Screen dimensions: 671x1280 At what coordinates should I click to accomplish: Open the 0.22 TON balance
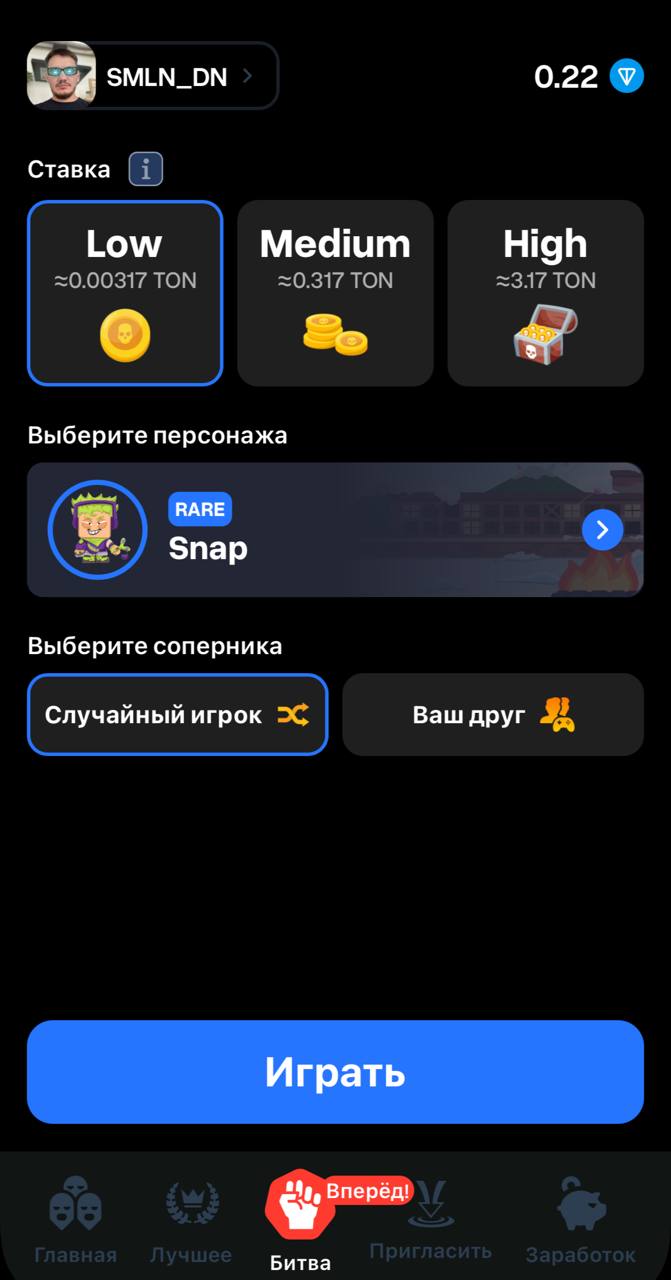pyautogui.click(x=588, y=76)
